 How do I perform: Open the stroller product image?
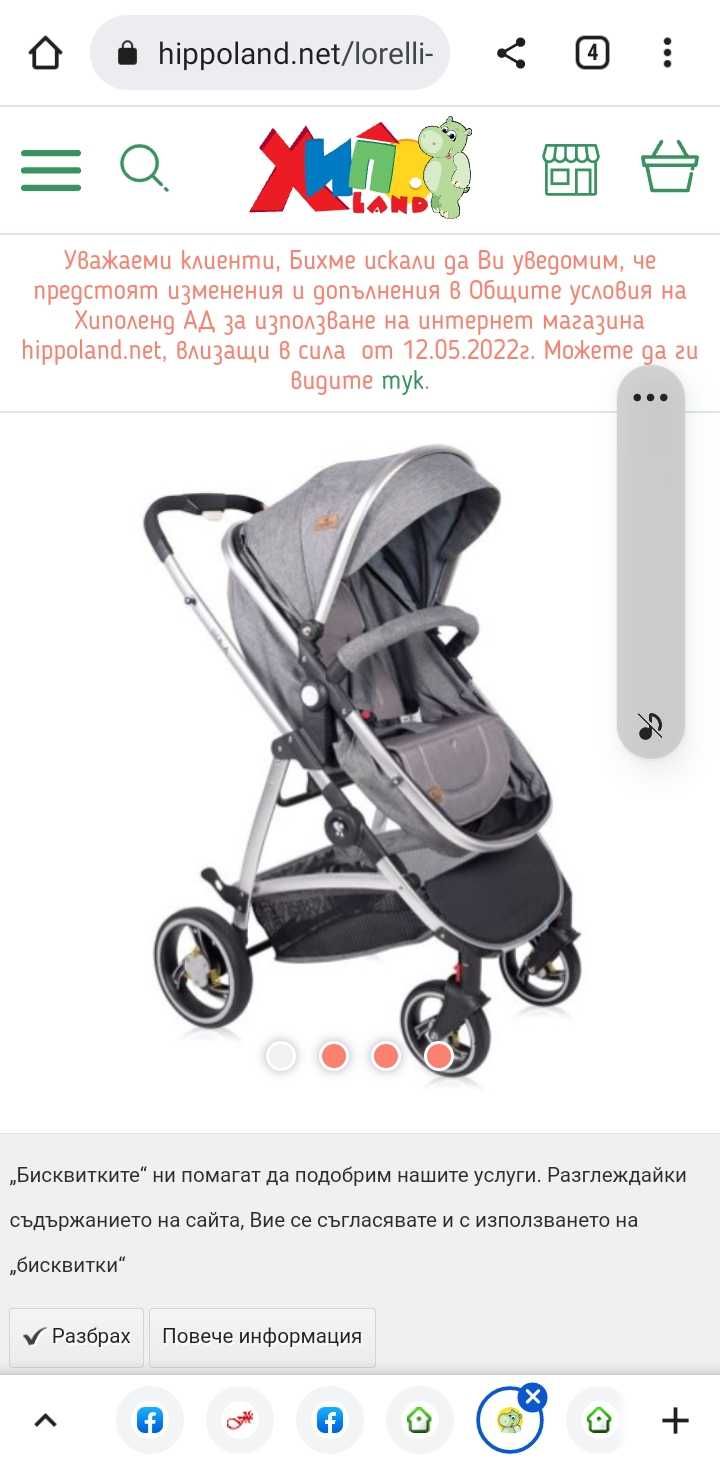coord(360,740)
